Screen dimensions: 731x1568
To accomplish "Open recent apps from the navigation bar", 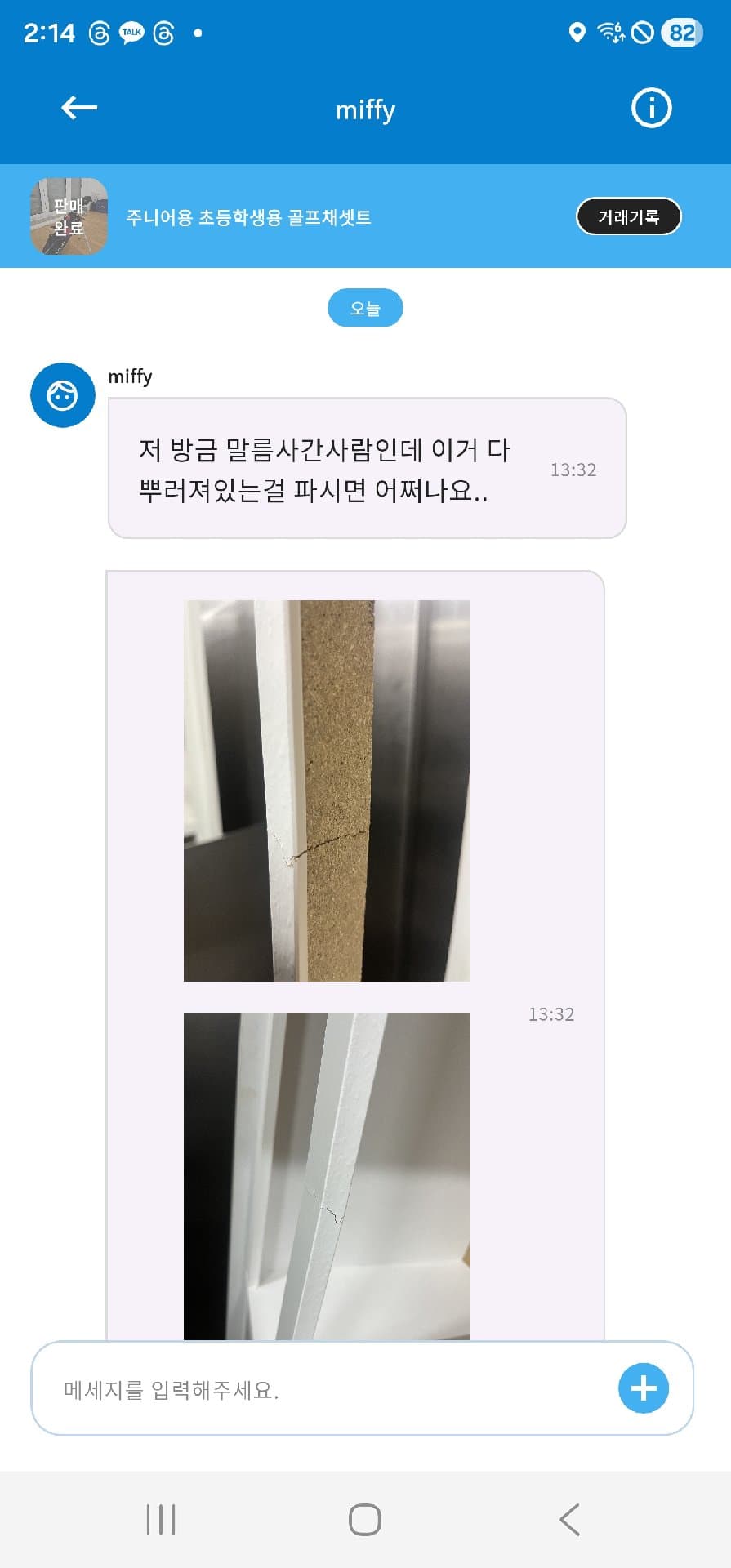I will 161,1520.
